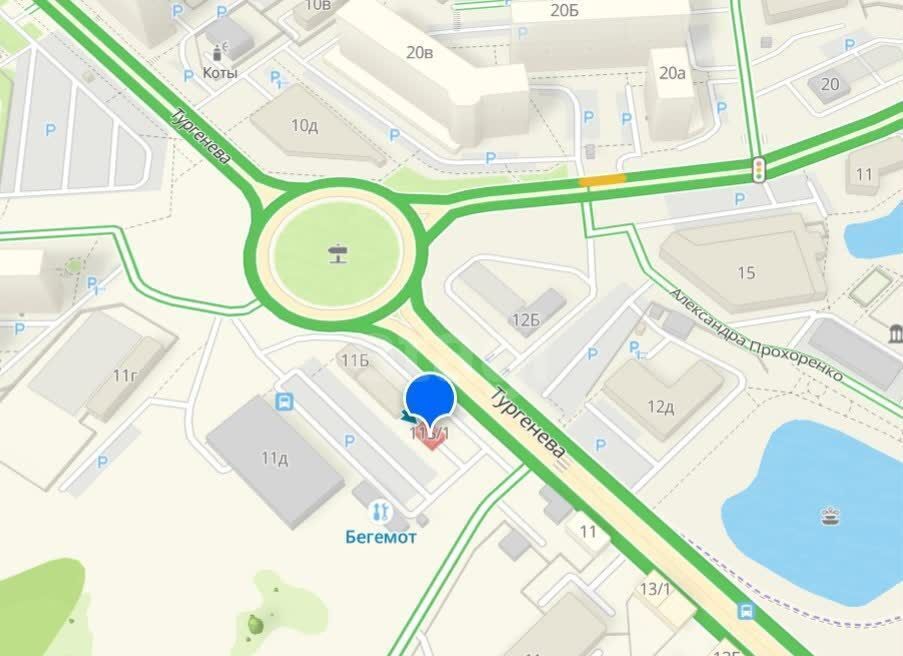Select the bus stop icon on Тургенева street
The height and width of the screenshot is (656, 903).
point(745,611)
